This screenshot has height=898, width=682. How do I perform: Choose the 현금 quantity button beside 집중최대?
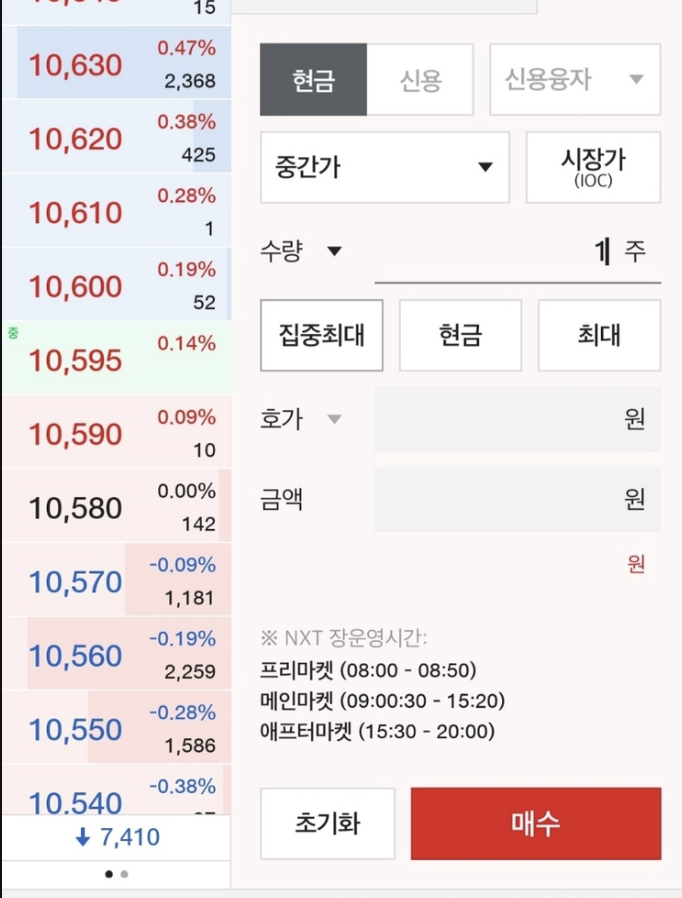pos(460,335)
